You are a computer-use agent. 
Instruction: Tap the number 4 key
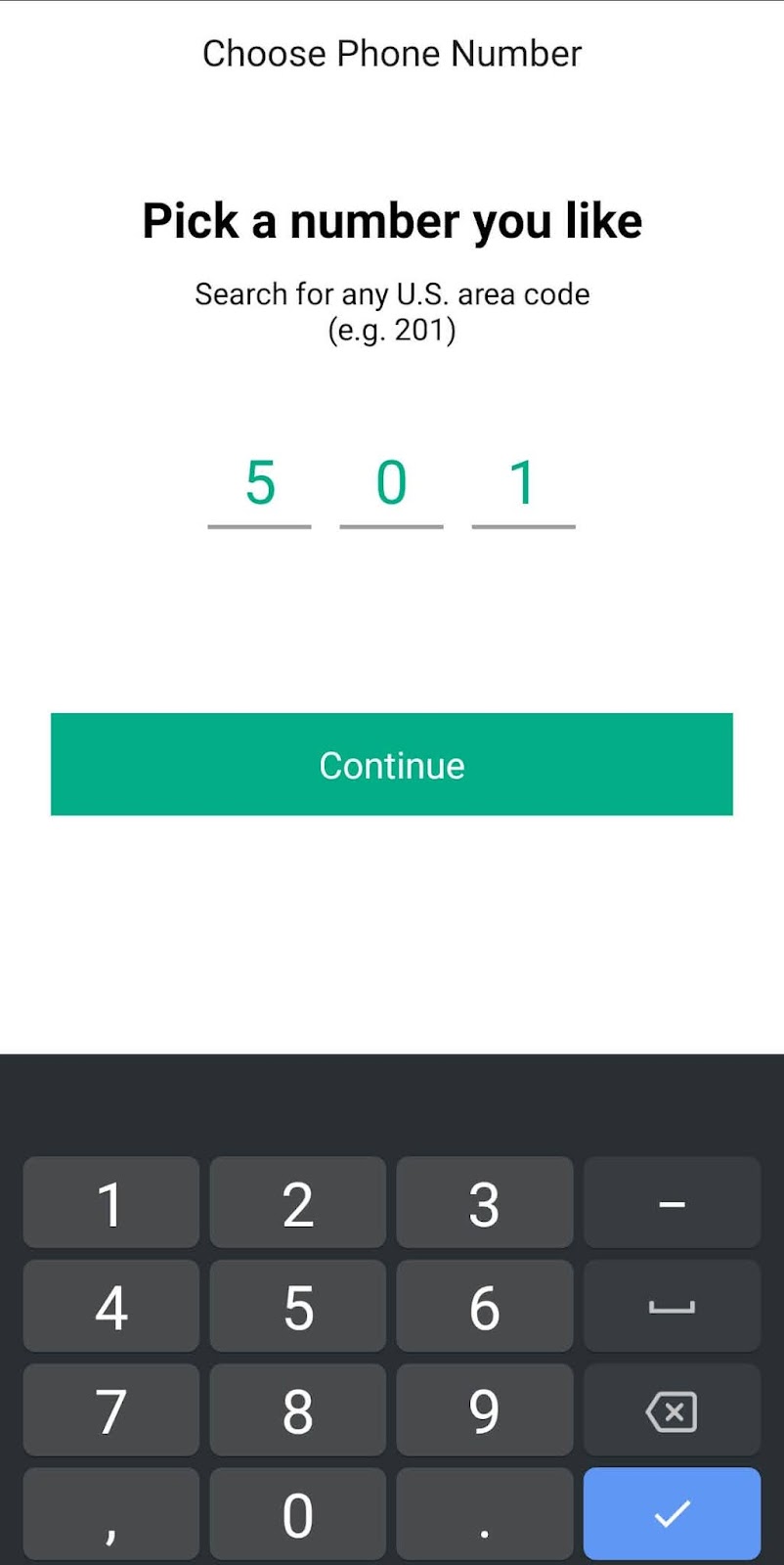click(110, 1306)
